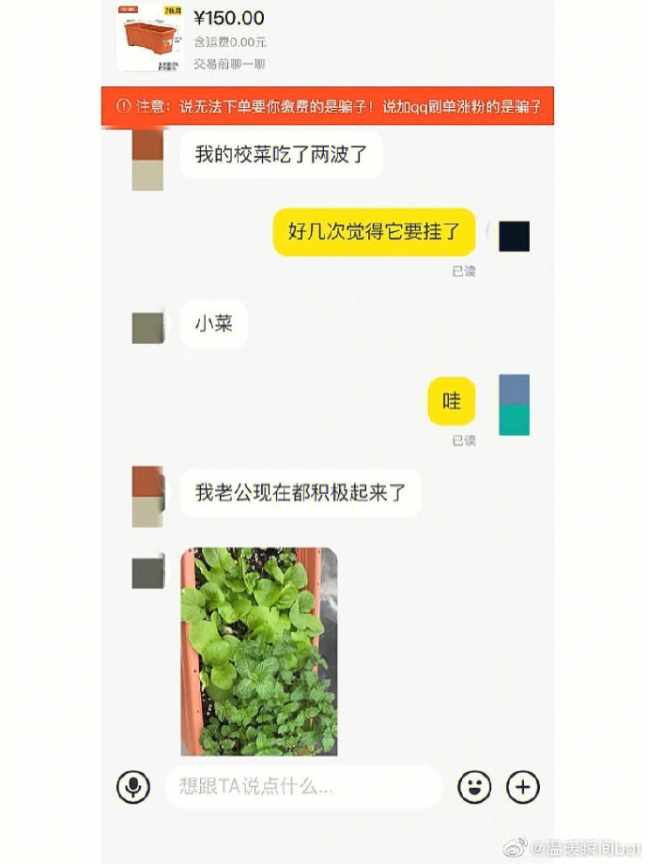Screen dimensions: 648x864
Task: Open the sender's avatar beside 我的校菜吃了两波了
Action: click(147, 160)
